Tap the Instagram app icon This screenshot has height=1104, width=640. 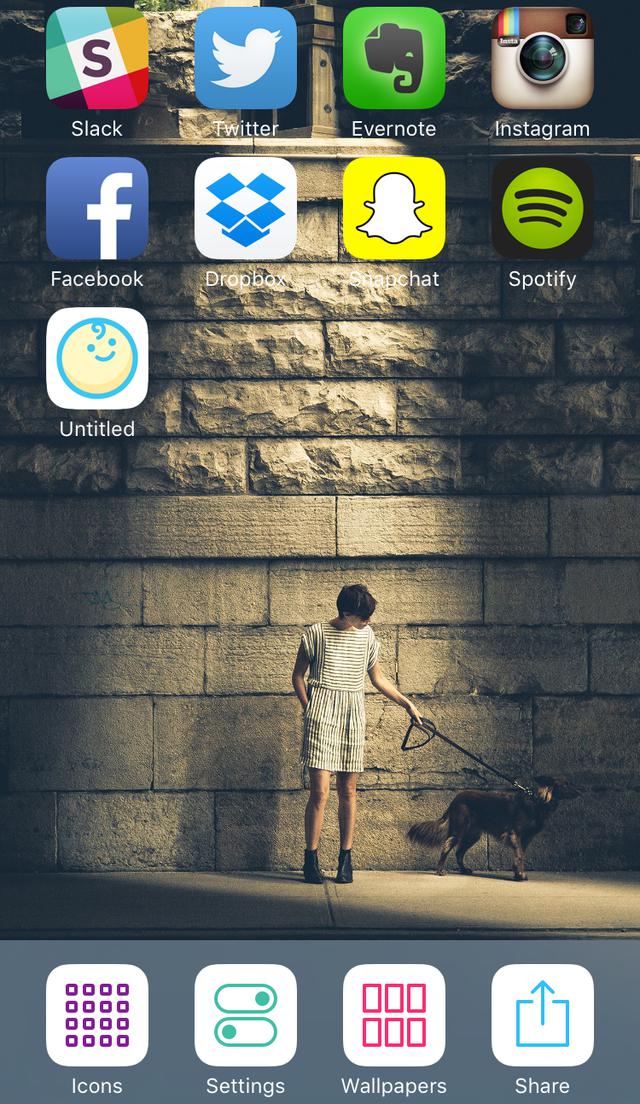tap(542, 58)
